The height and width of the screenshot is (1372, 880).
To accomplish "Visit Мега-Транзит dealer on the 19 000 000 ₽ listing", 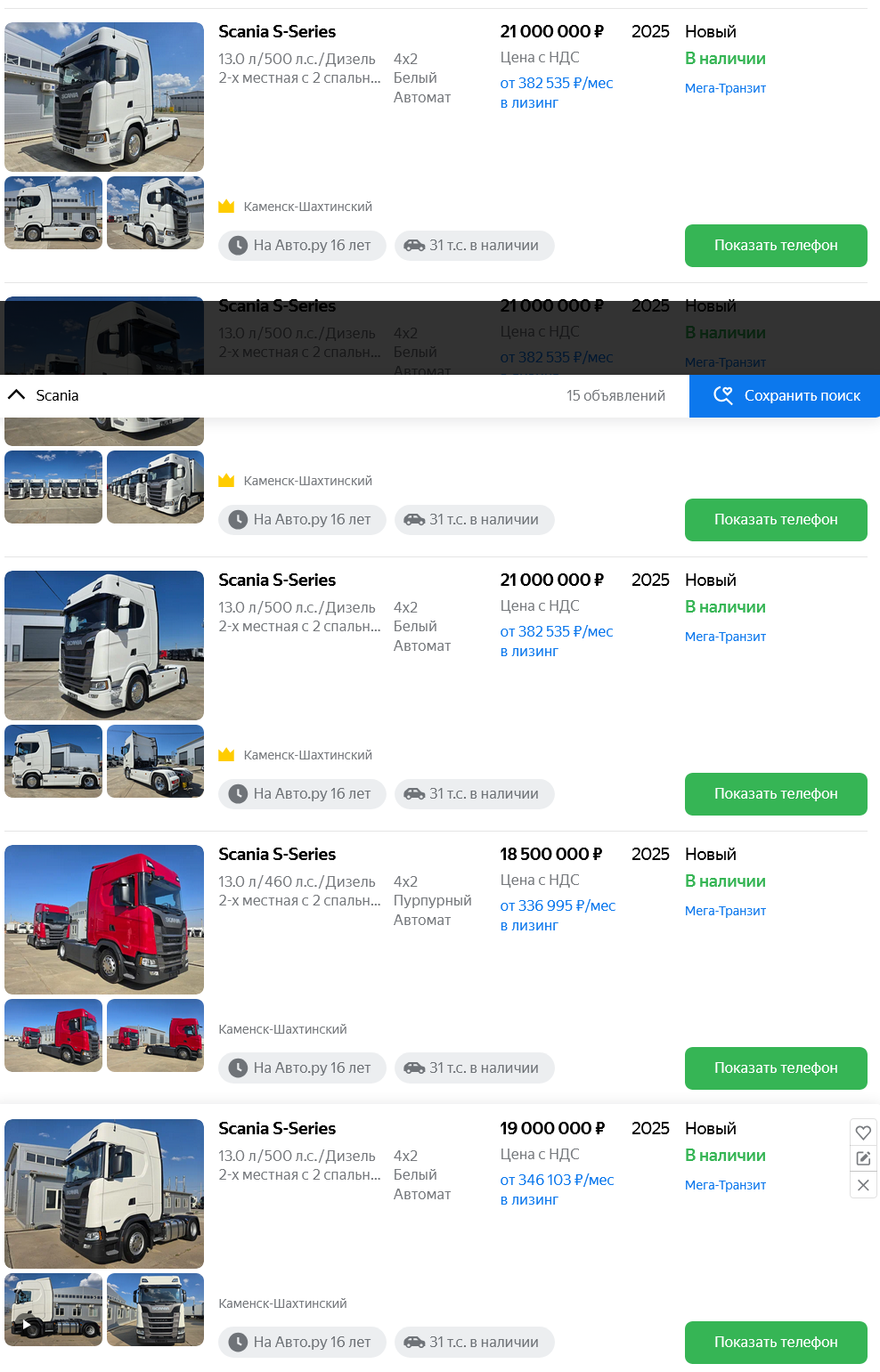I will pos(725,1185).
